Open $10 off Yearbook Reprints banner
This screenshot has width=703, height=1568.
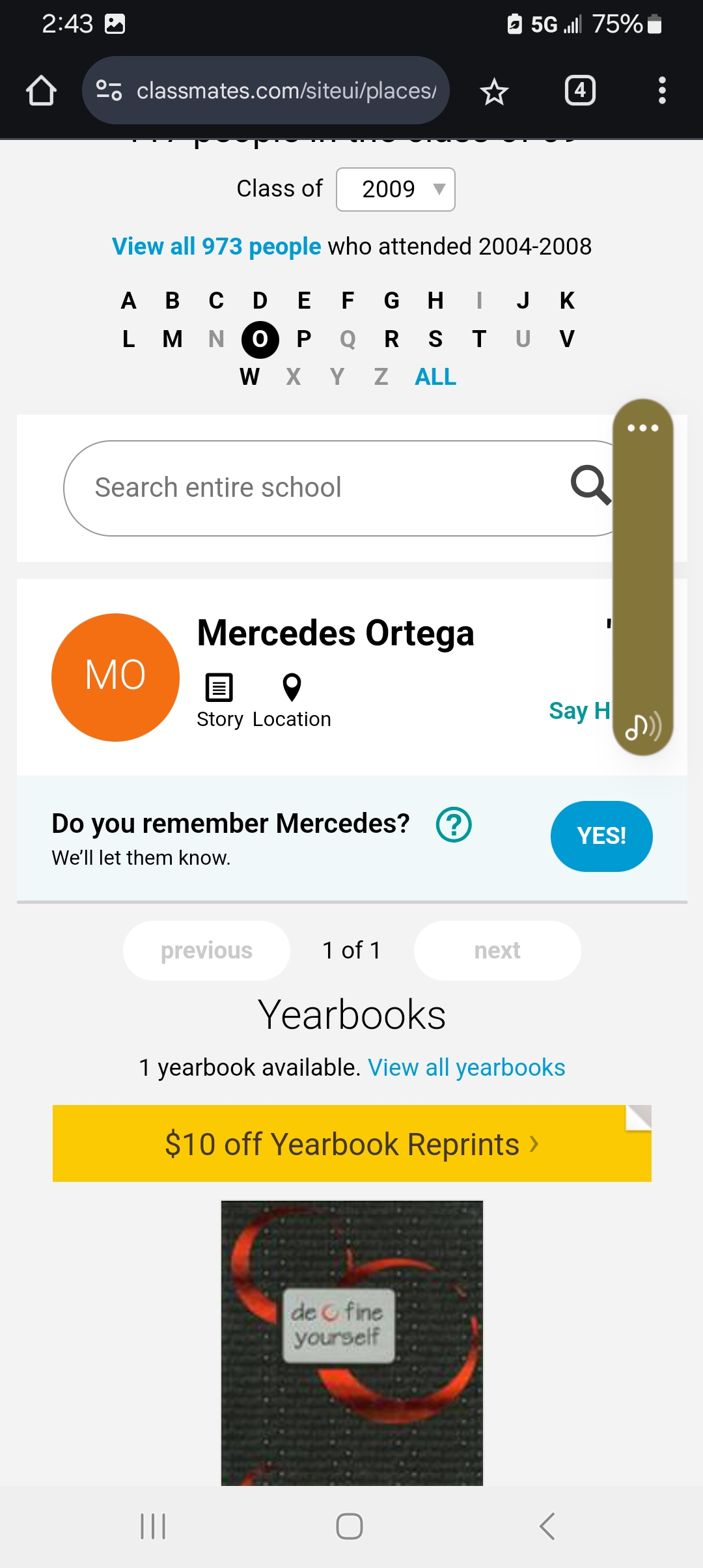pyautogui.click(x=352, y=1143)
